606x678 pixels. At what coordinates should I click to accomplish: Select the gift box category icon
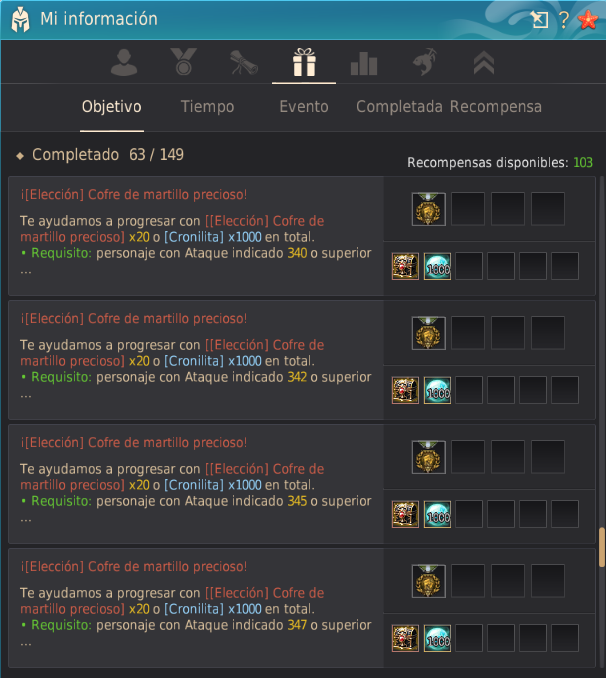point(304,64)
